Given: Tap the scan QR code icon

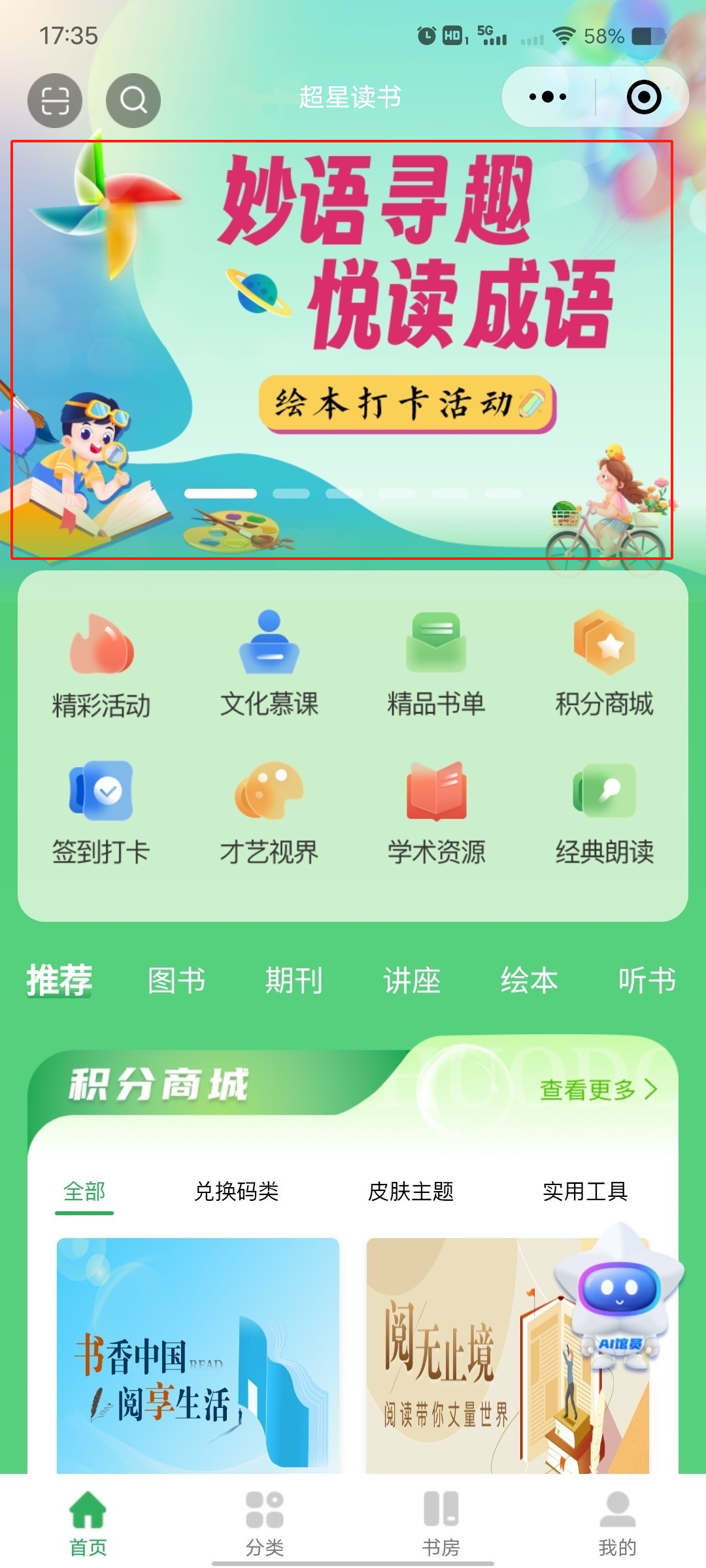Looking at the screenshot, I should [55, 99].
